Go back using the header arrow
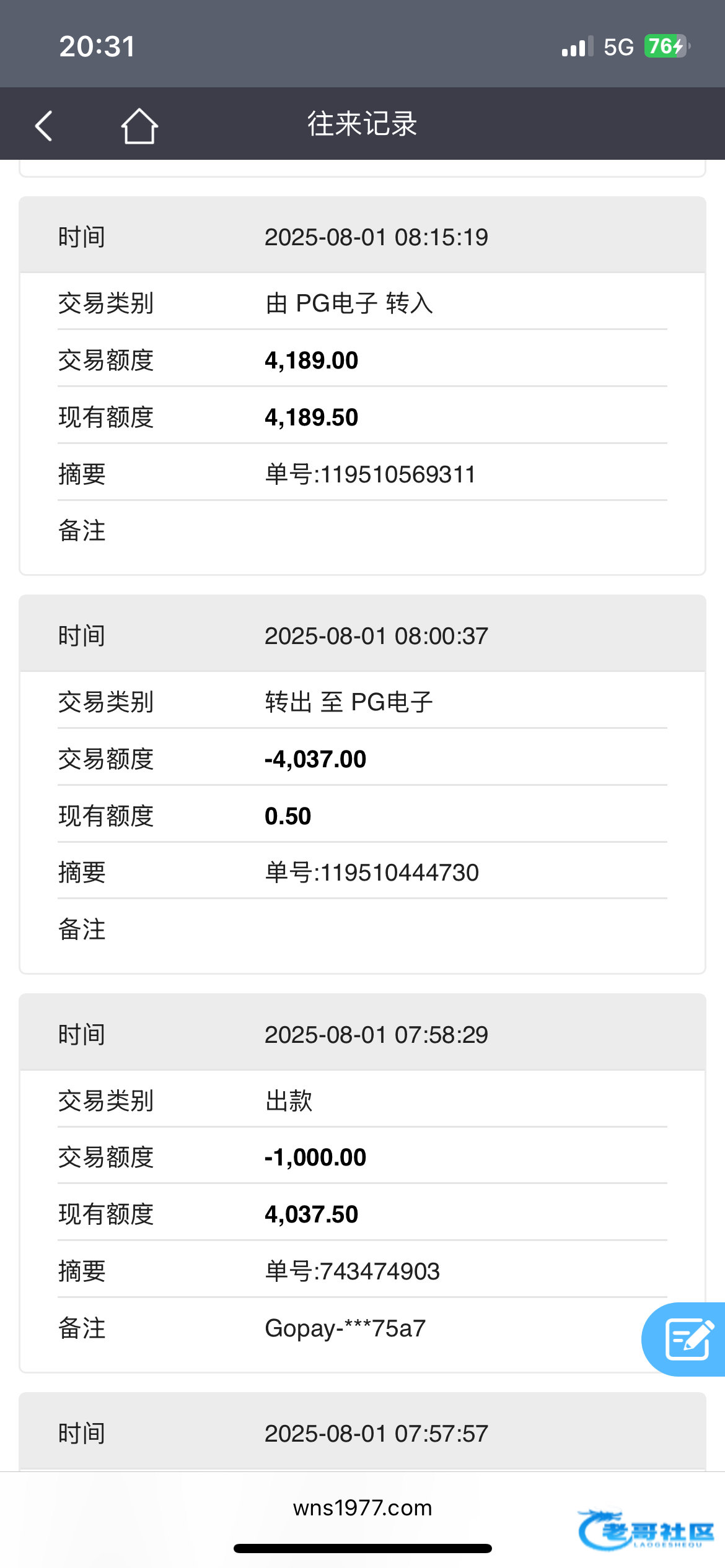This screenshot has width=725, height=1568. [43, 126]
